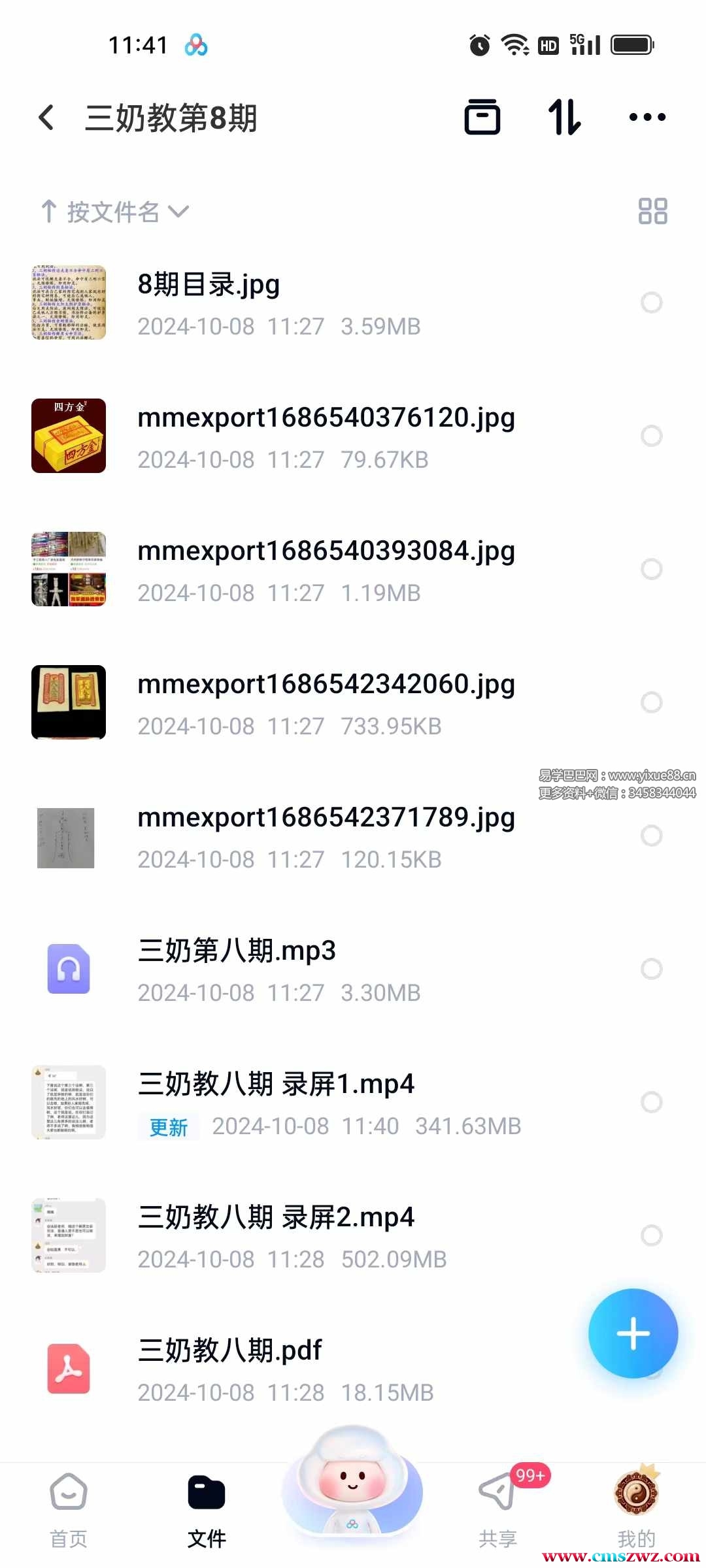Open the three-dot overflow menu

click(x=647, y=118)
